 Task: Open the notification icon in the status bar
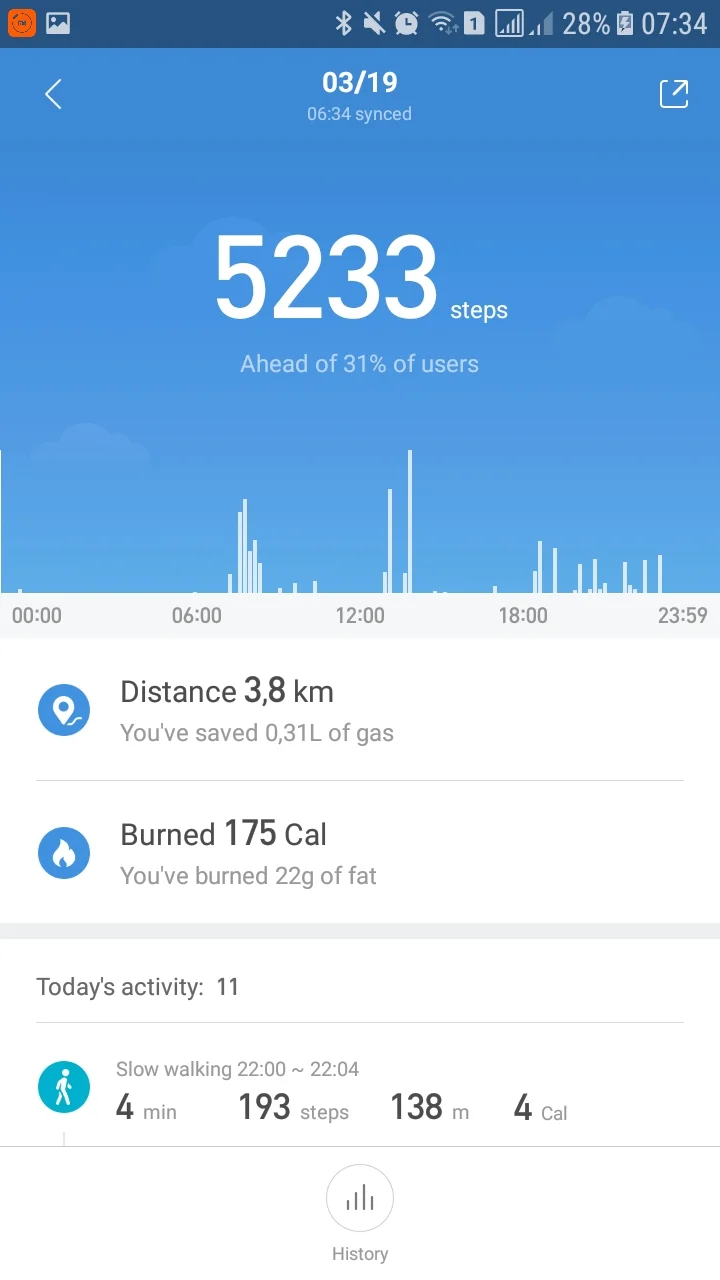click(x=20, y=20)
